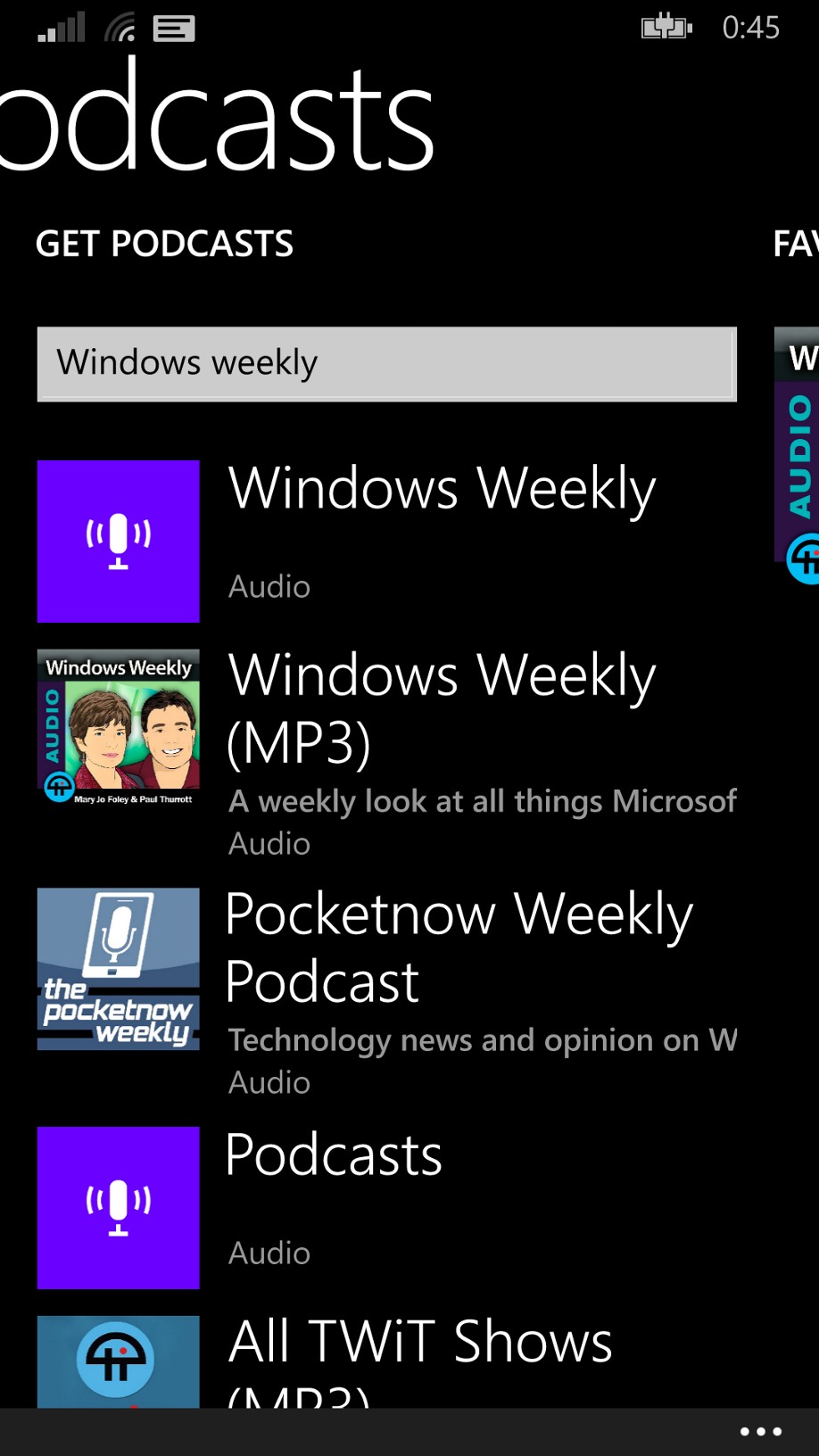Tap the Wi-Fi signal icon
The image size is (819, 1456).
(120, 27)
